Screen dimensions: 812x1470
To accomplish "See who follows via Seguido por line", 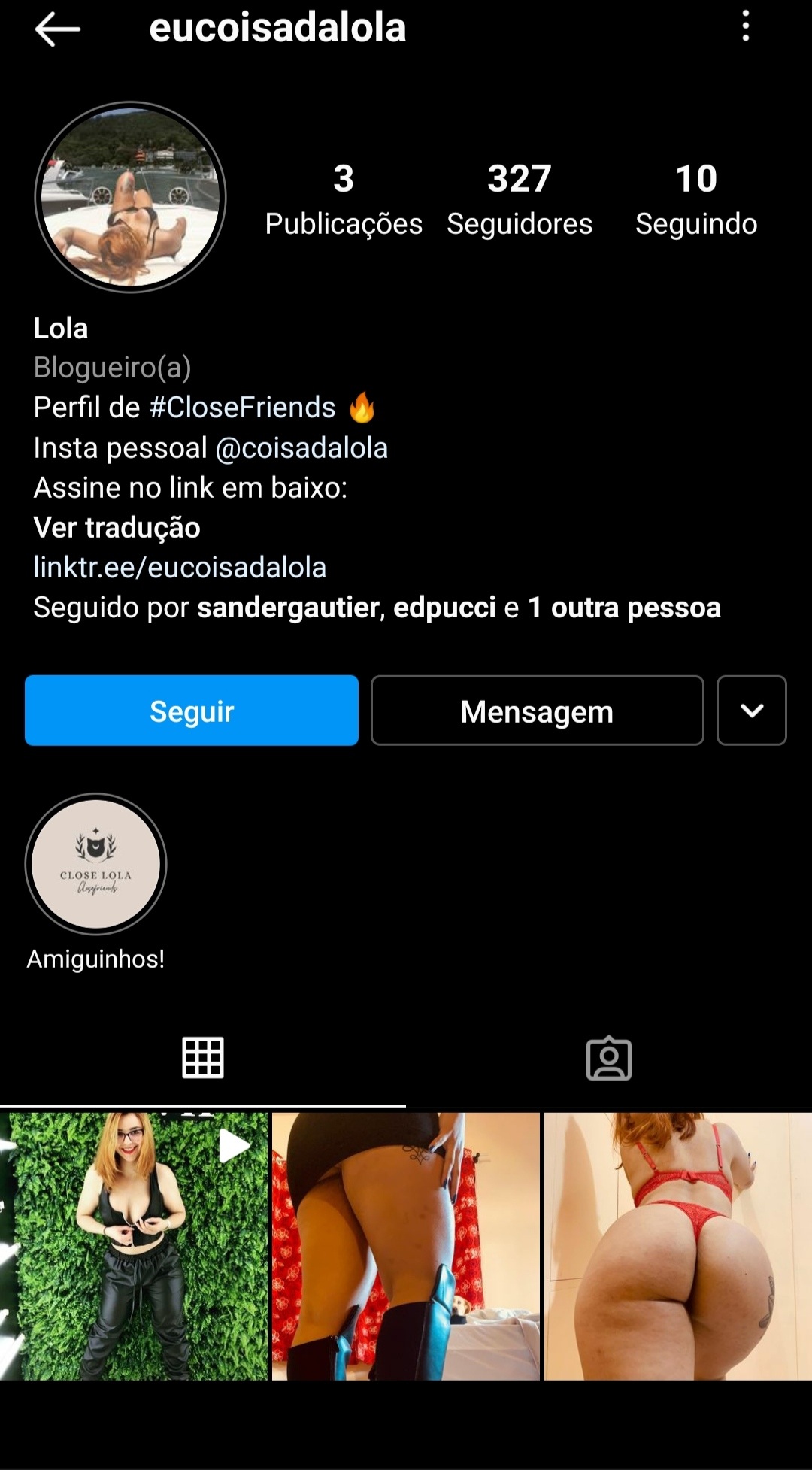I will pyautogui.click(x=376, y=608).
